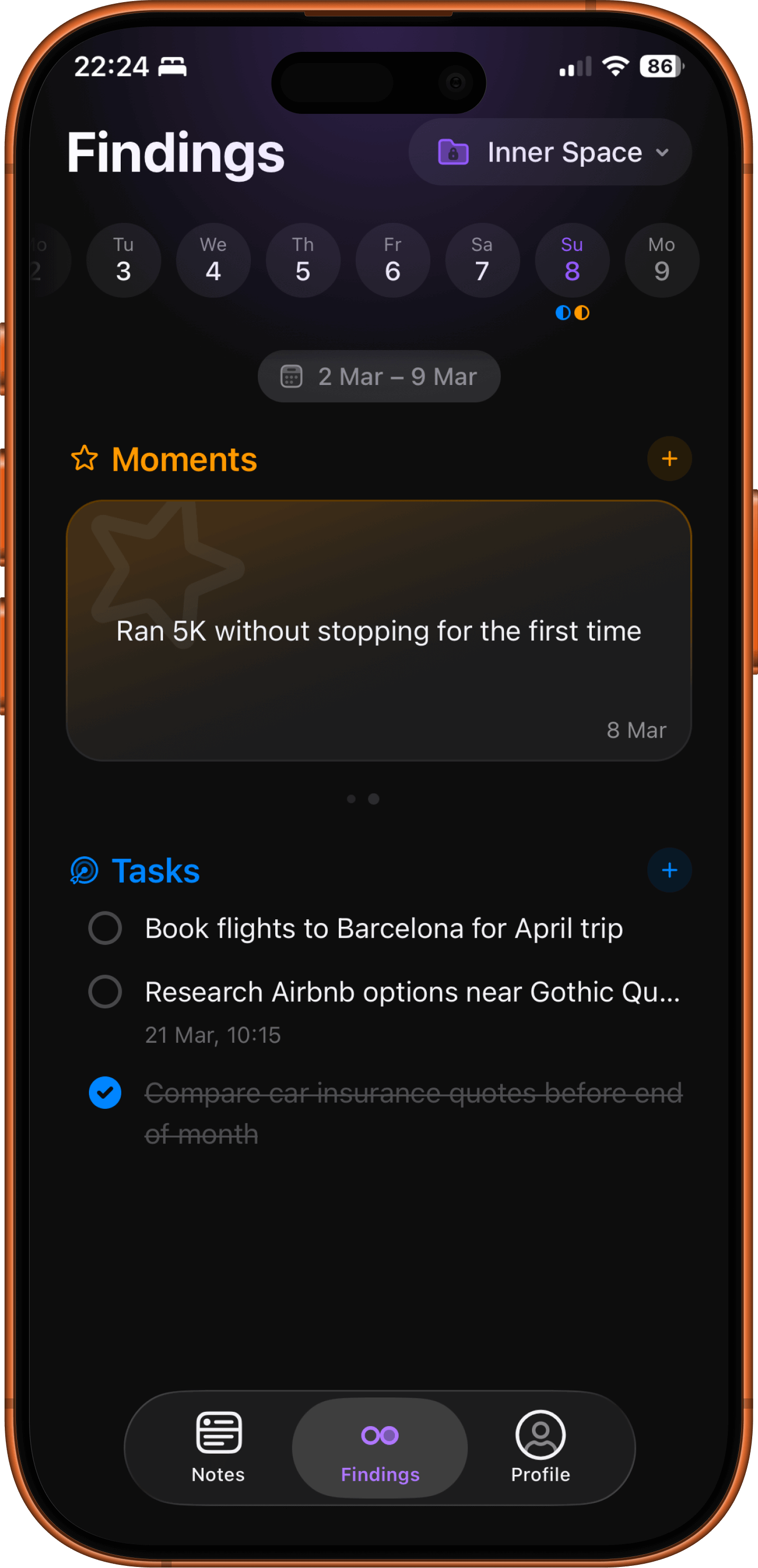
Task: Tap the blue event dot under Sunday 8
Action: pos(563,312)
